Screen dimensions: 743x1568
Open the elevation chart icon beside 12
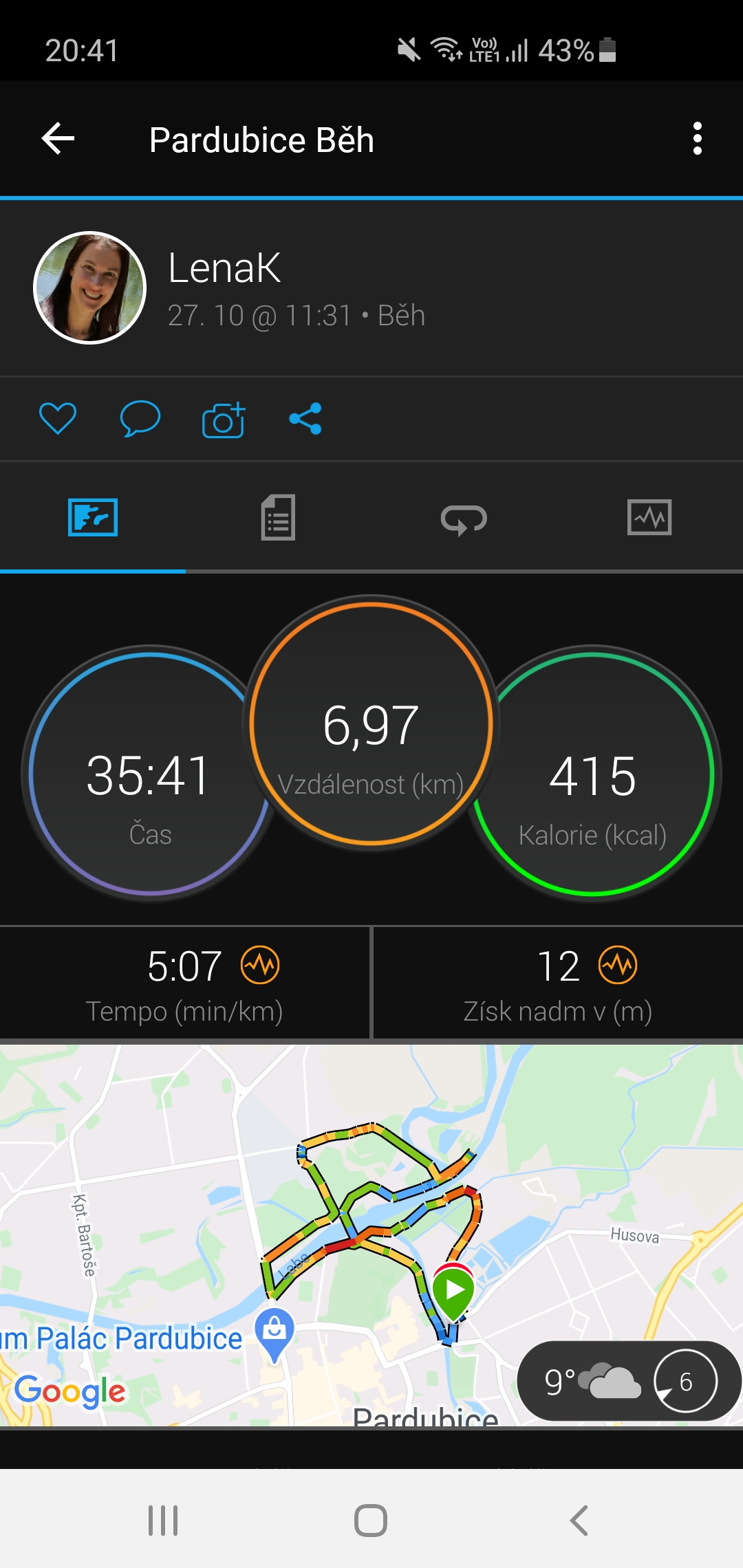(618, 965)
